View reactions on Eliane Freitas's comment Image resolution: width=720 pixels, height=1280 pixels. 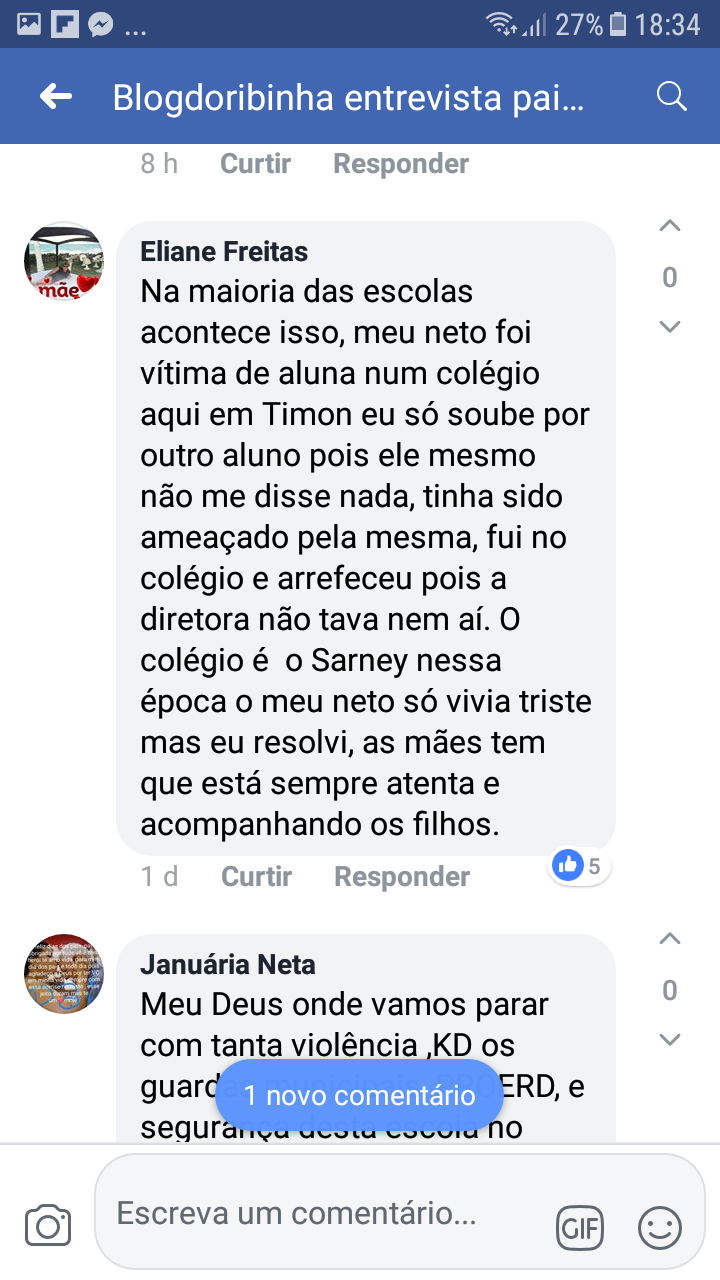click(580, 866)
